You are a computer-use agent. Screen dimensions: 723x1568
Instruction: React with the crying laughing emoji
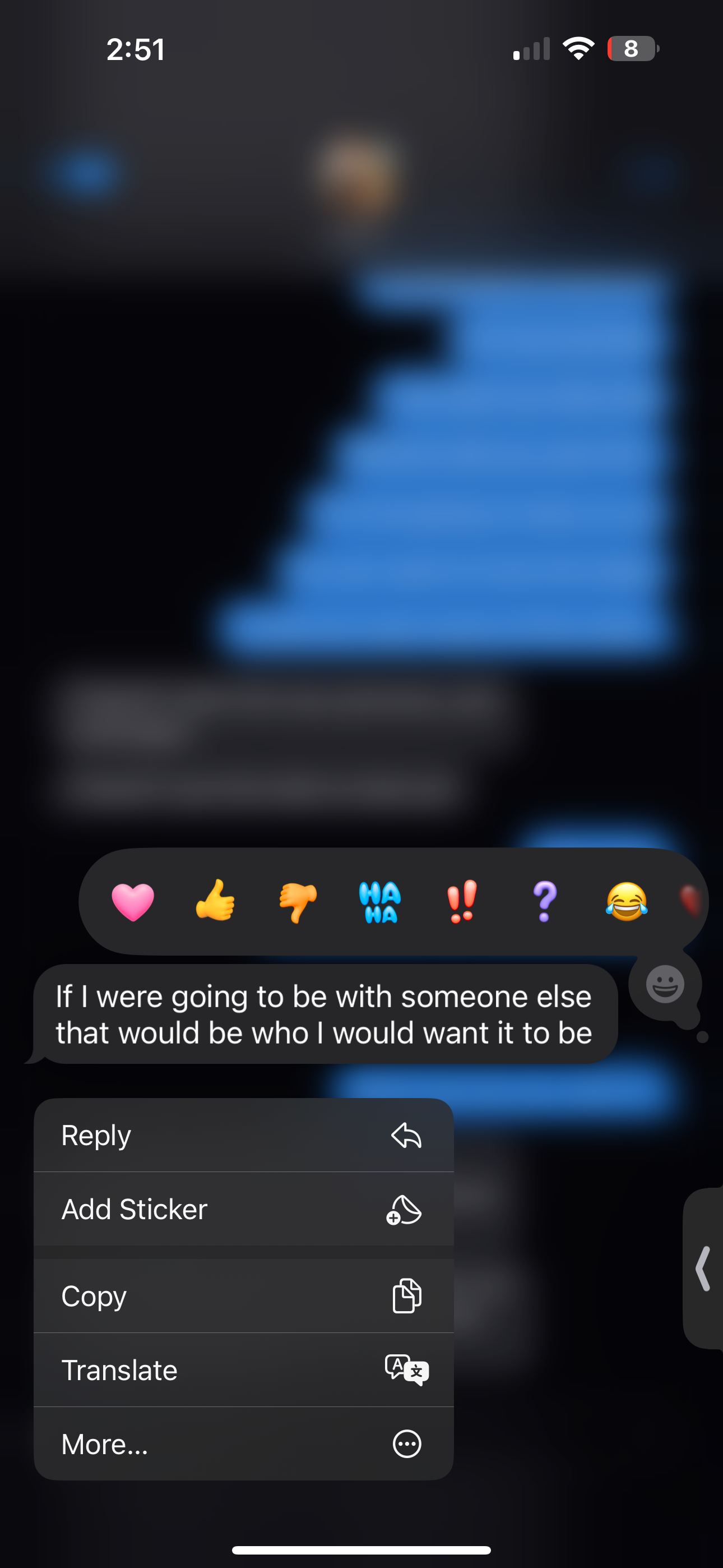(626, 901)
